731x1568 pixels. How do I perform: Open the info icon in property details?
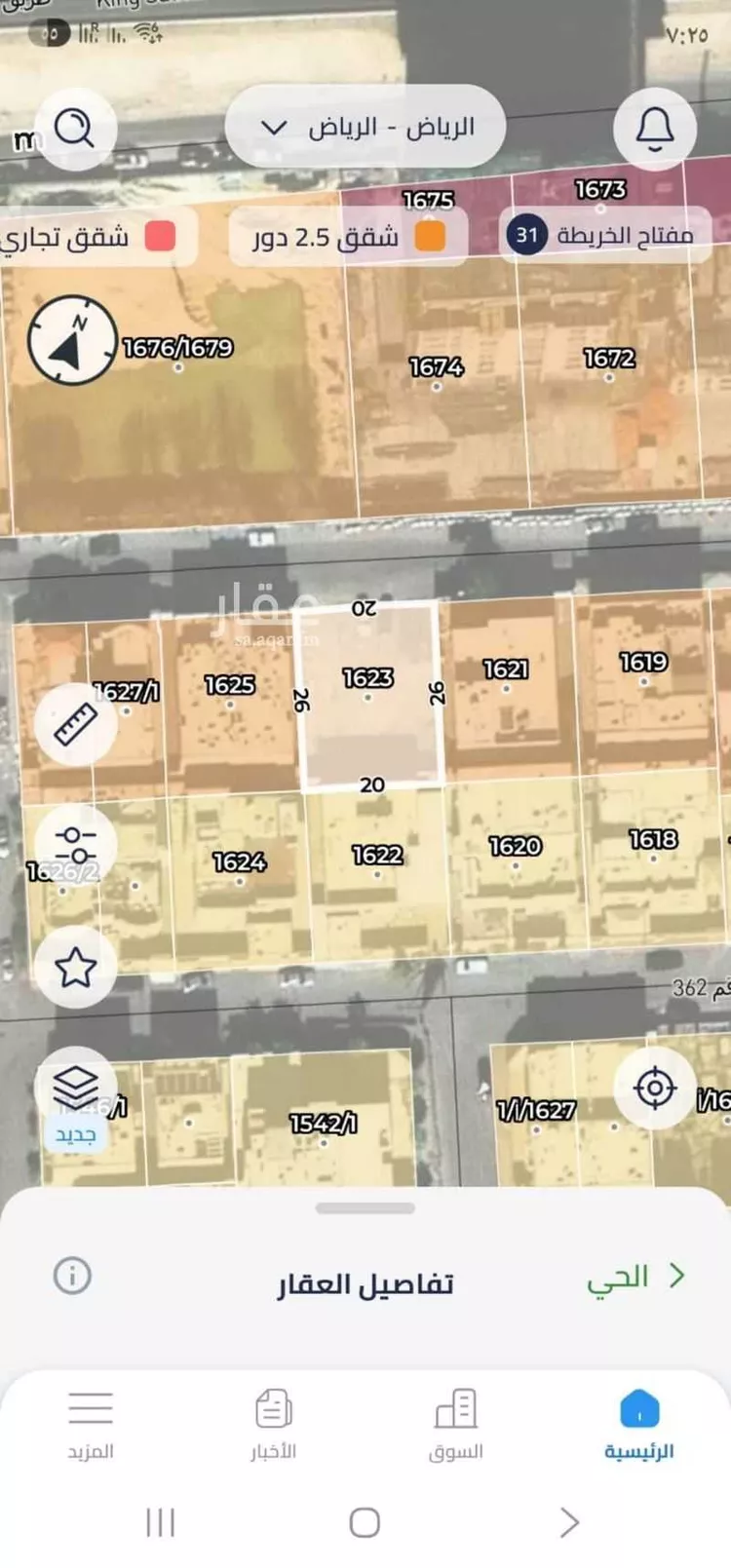(x=72, y=1275)
